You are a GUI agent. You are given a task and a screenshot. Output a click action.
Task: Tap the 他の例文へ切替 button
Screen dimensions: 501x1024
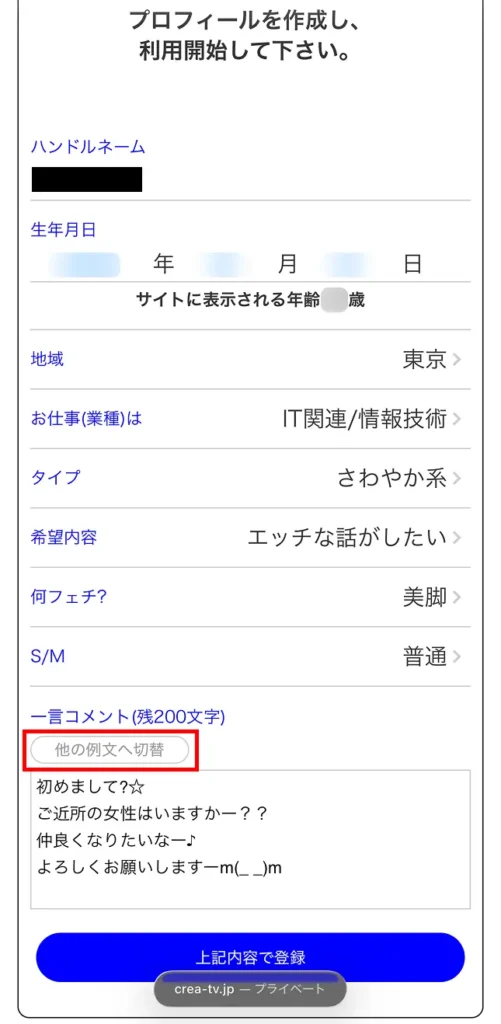pos(110,750)
